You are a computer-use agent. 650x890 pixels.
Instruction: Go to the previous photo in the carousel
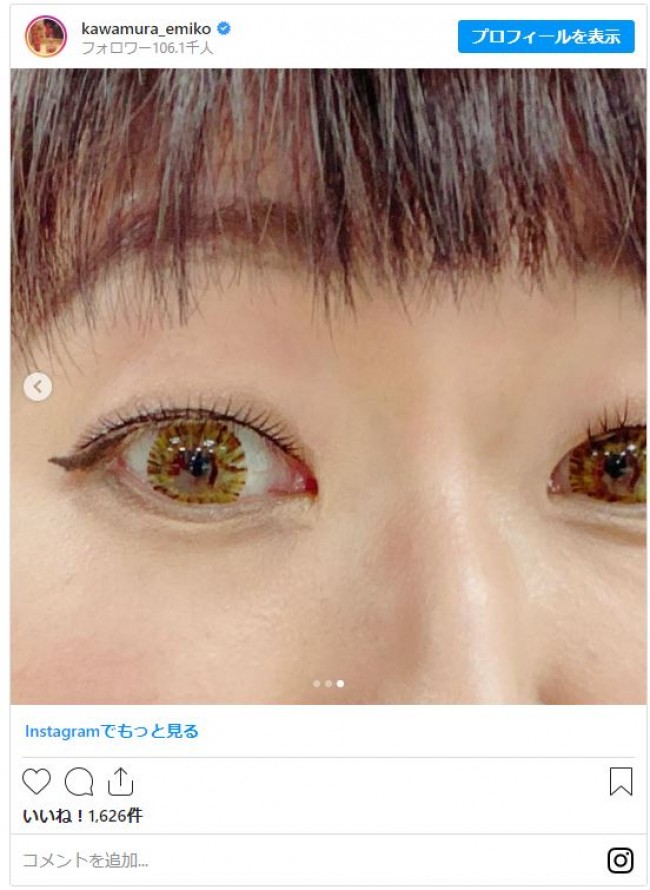pyautogui.click(x=37, y=386)
